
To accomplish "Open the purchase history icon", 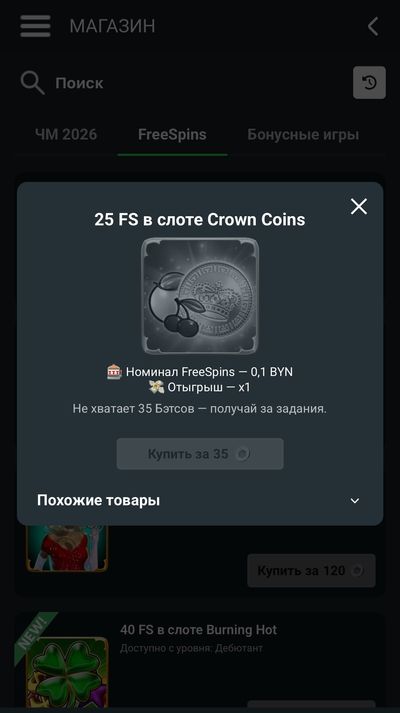I will pyautogui.click(x=369, y=83).
